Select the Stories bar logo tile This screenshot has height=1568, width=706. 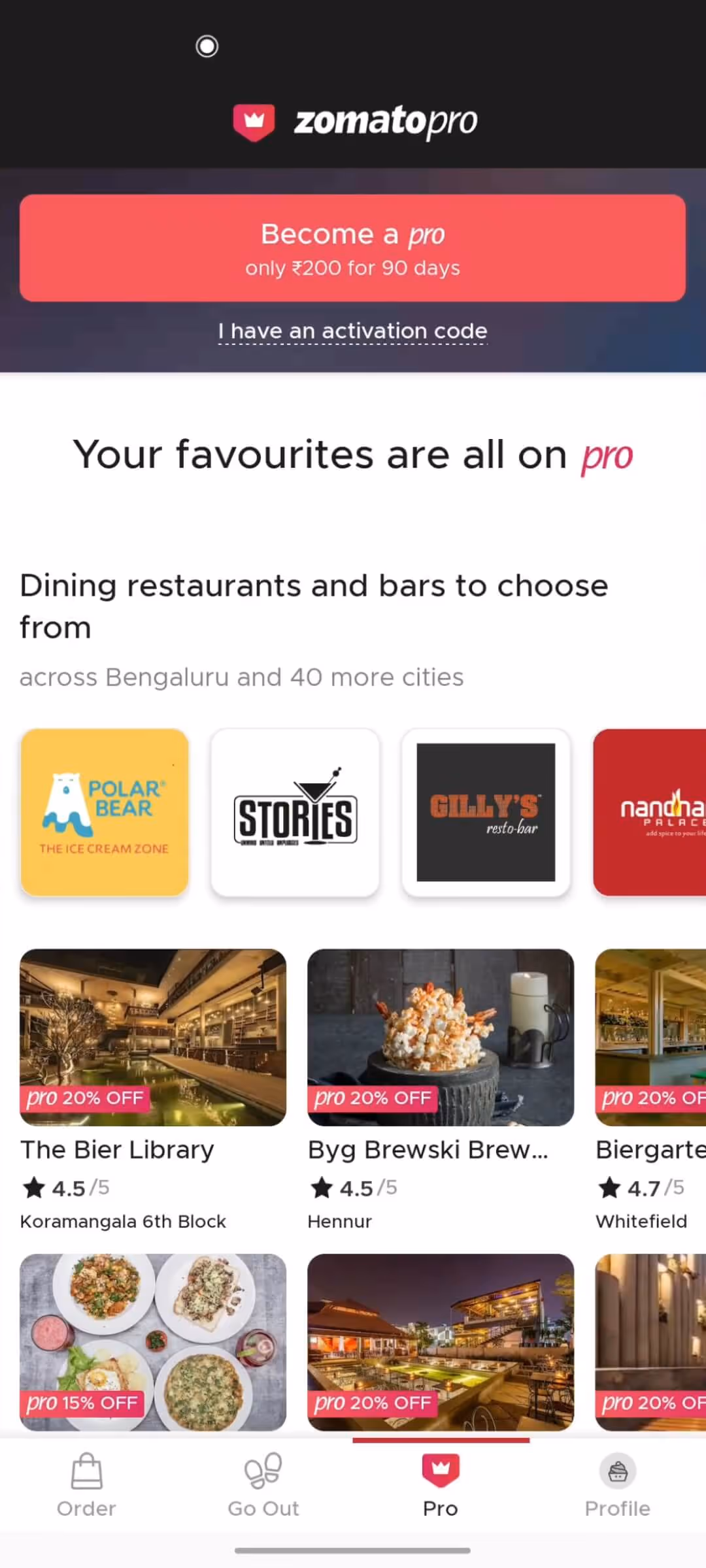295,812
